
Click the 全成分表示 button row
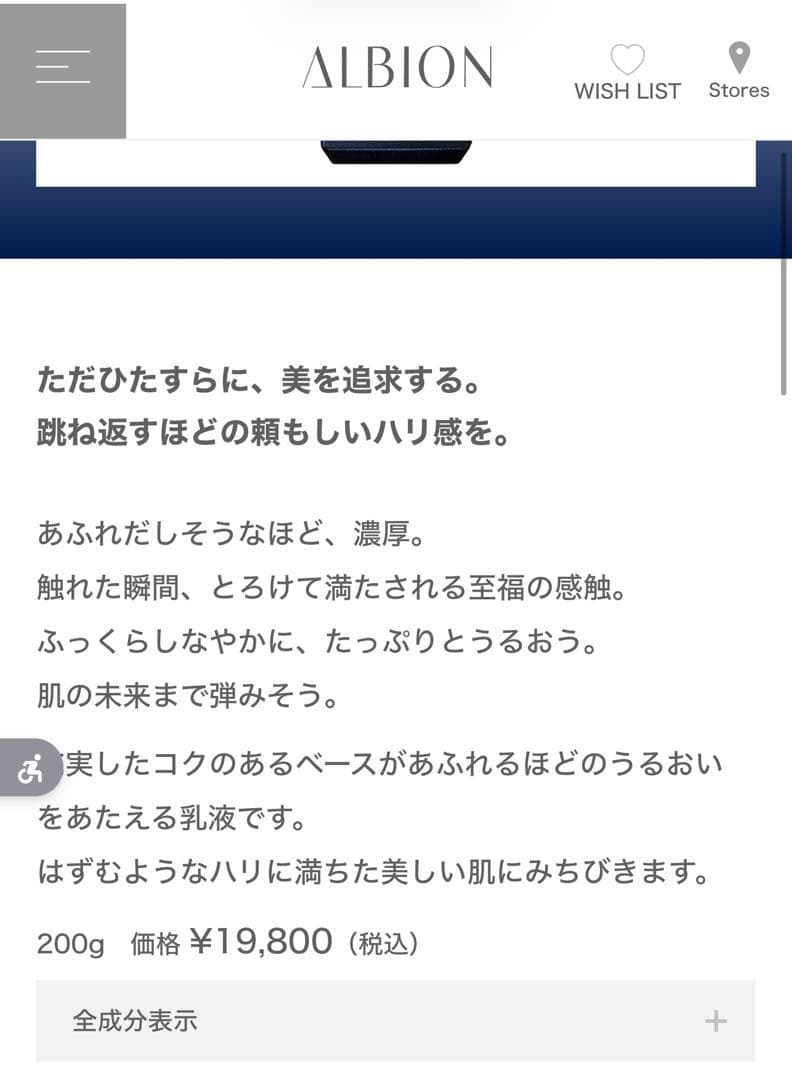coord(396,1021)
